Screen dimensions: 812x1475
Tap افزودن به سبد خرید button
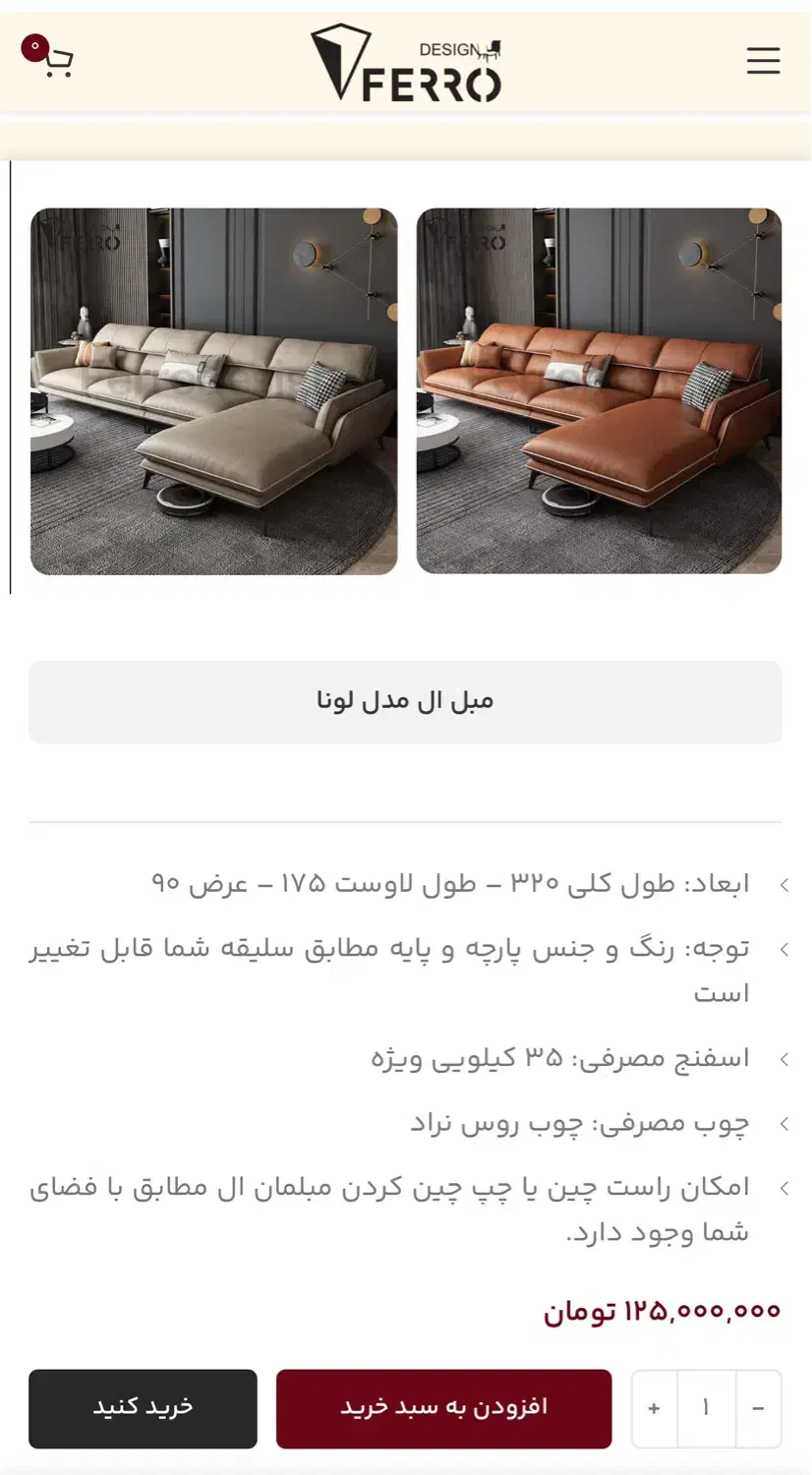tap(443, 1408)
